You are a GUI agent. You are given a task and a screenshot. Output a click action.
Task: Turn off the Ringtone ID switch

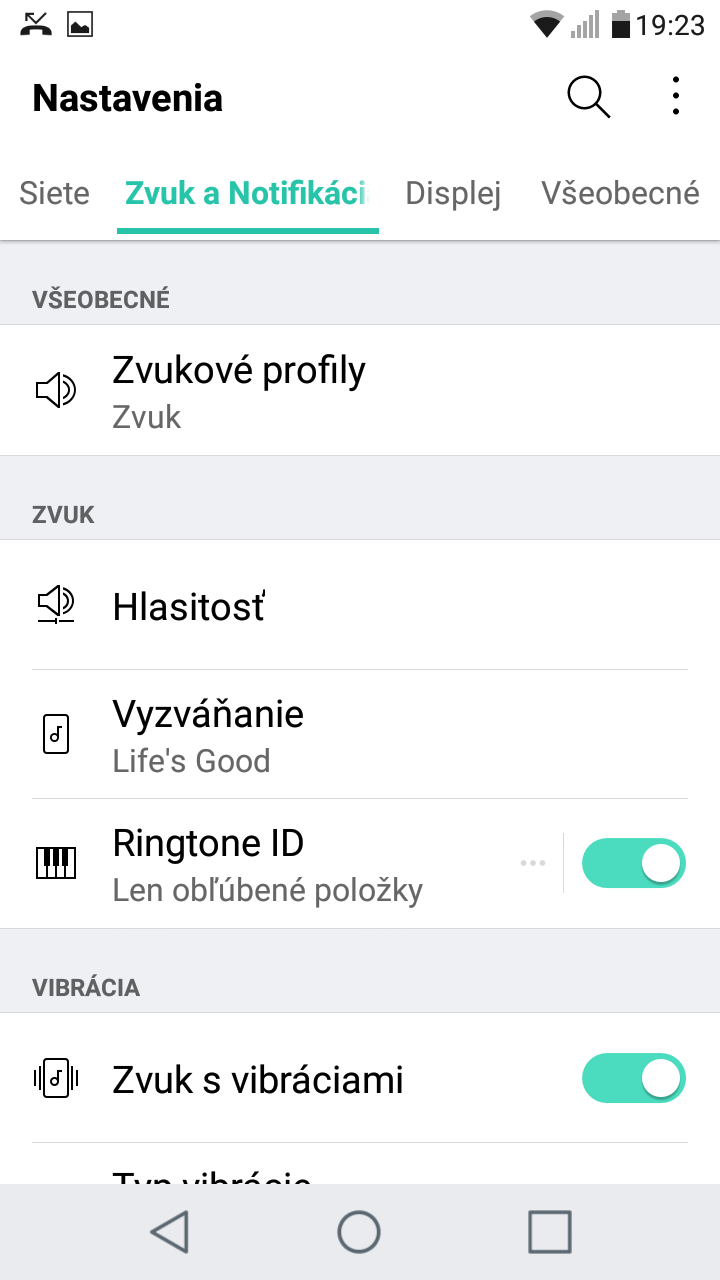pyautogui.click(x=634, y=863)
